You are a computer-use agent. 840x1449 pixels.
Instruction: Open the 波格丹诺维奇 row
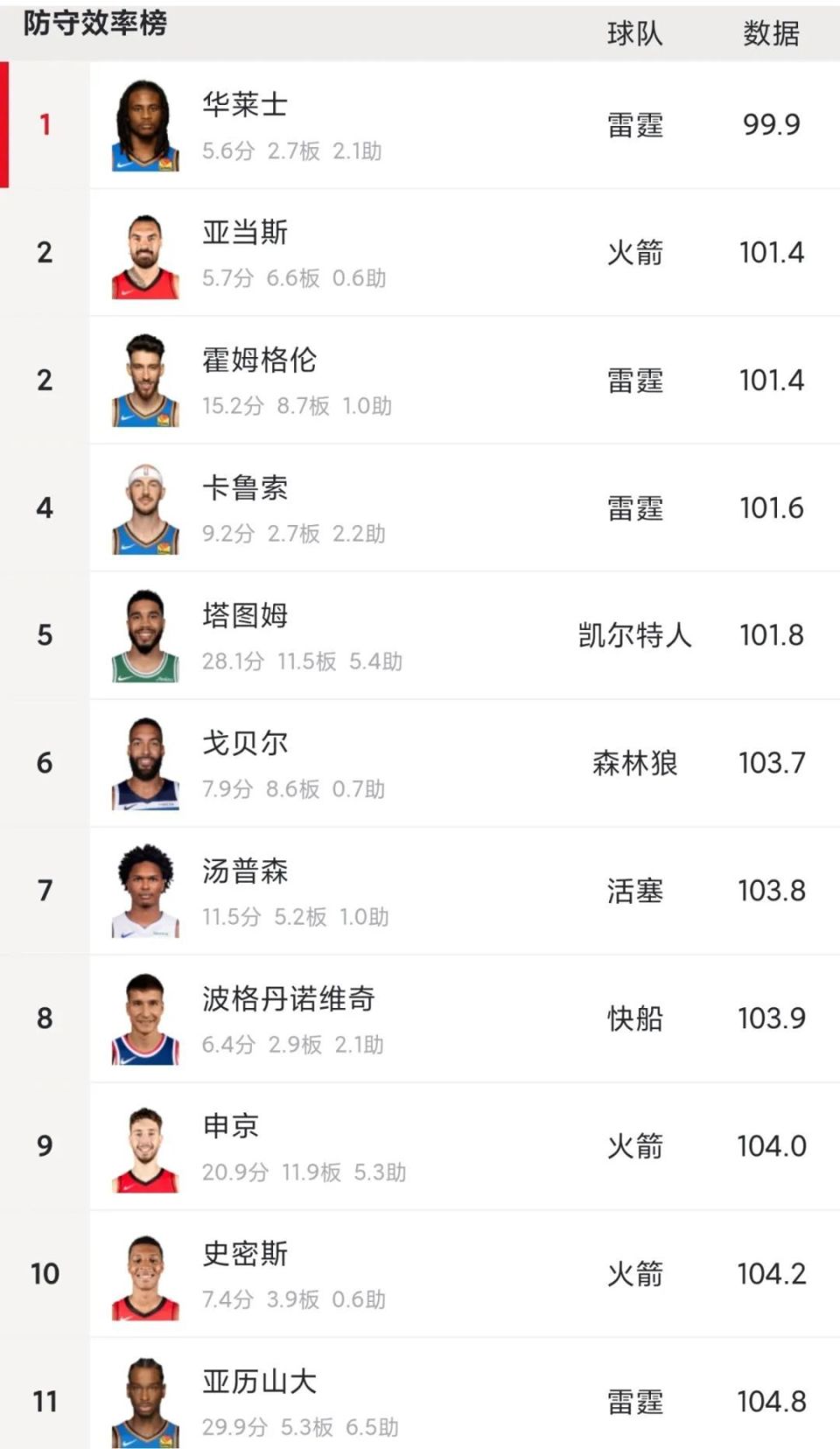tap(420, 1019)
